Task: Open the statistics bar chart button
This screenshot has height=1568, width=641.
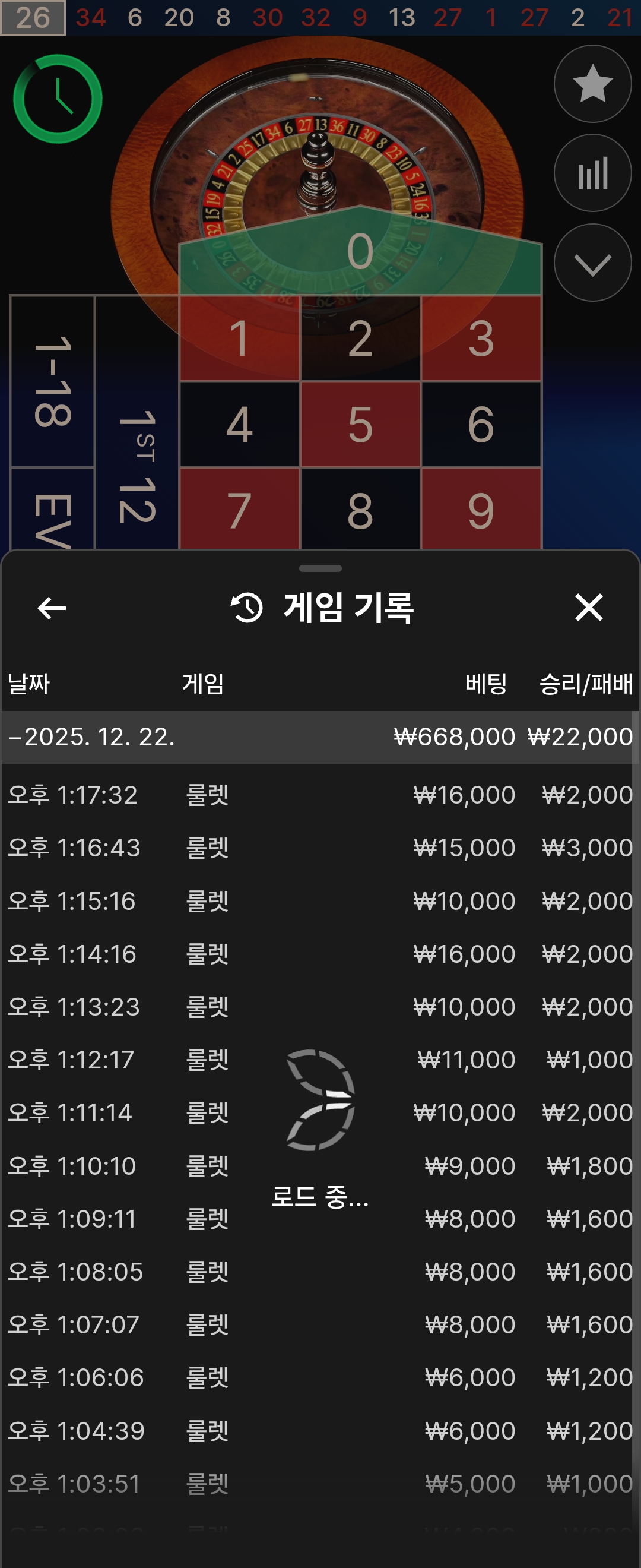Action: click(592, 173)
